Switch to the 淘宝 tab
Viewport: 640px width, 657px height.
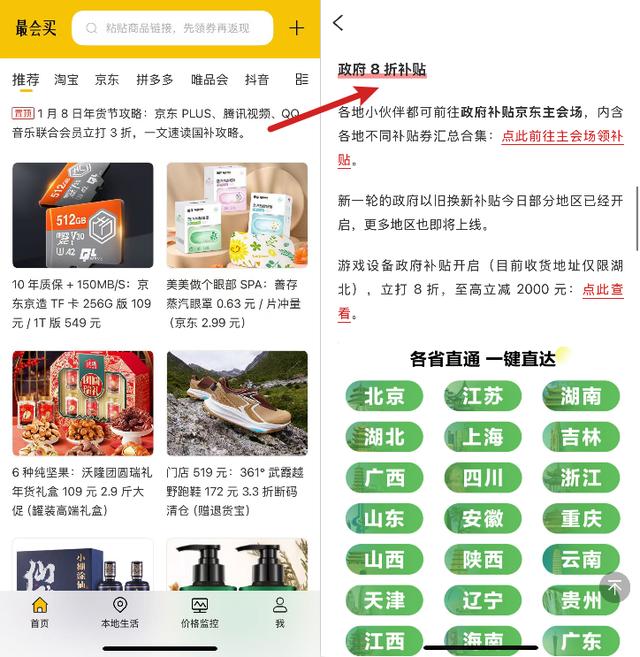(67, 80)
